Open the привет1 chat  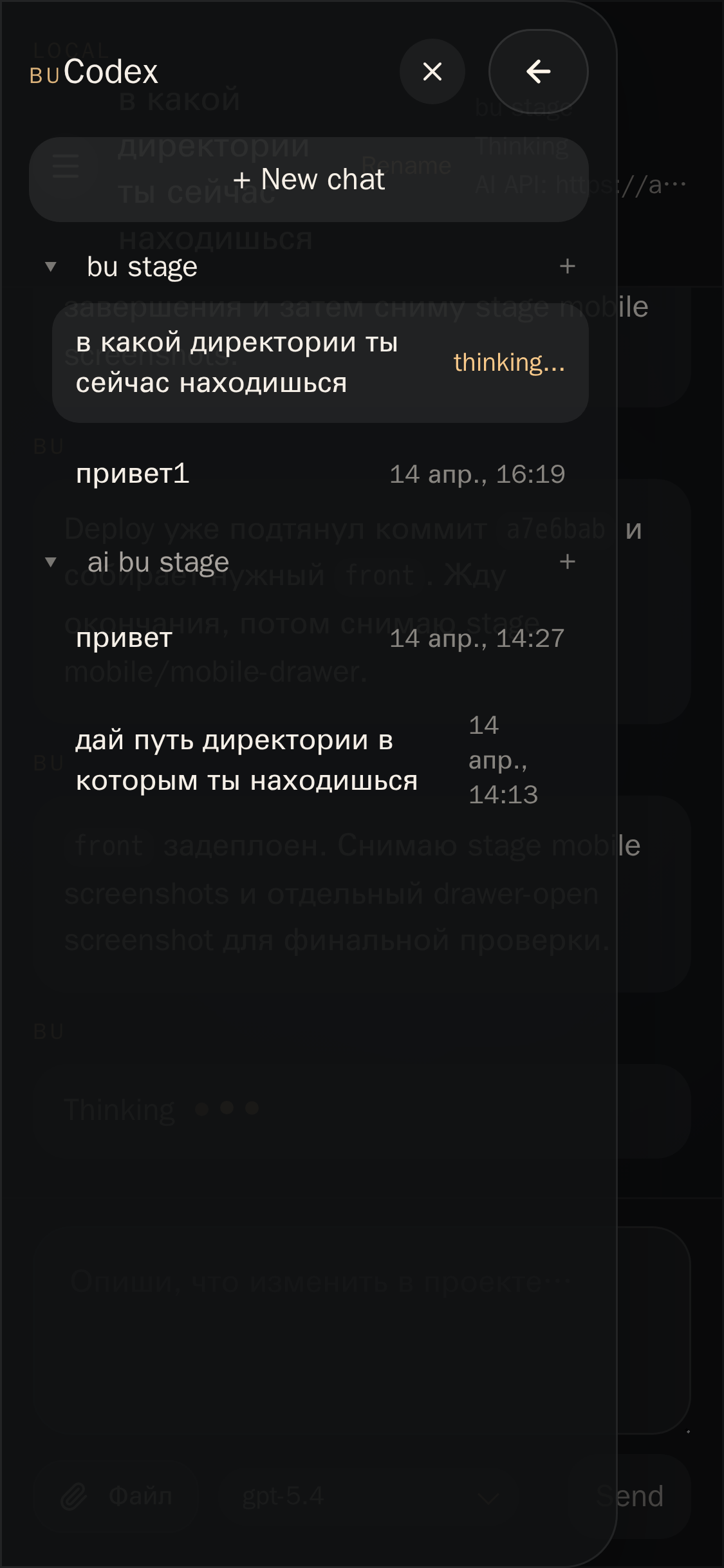click(x=320, y=474)
